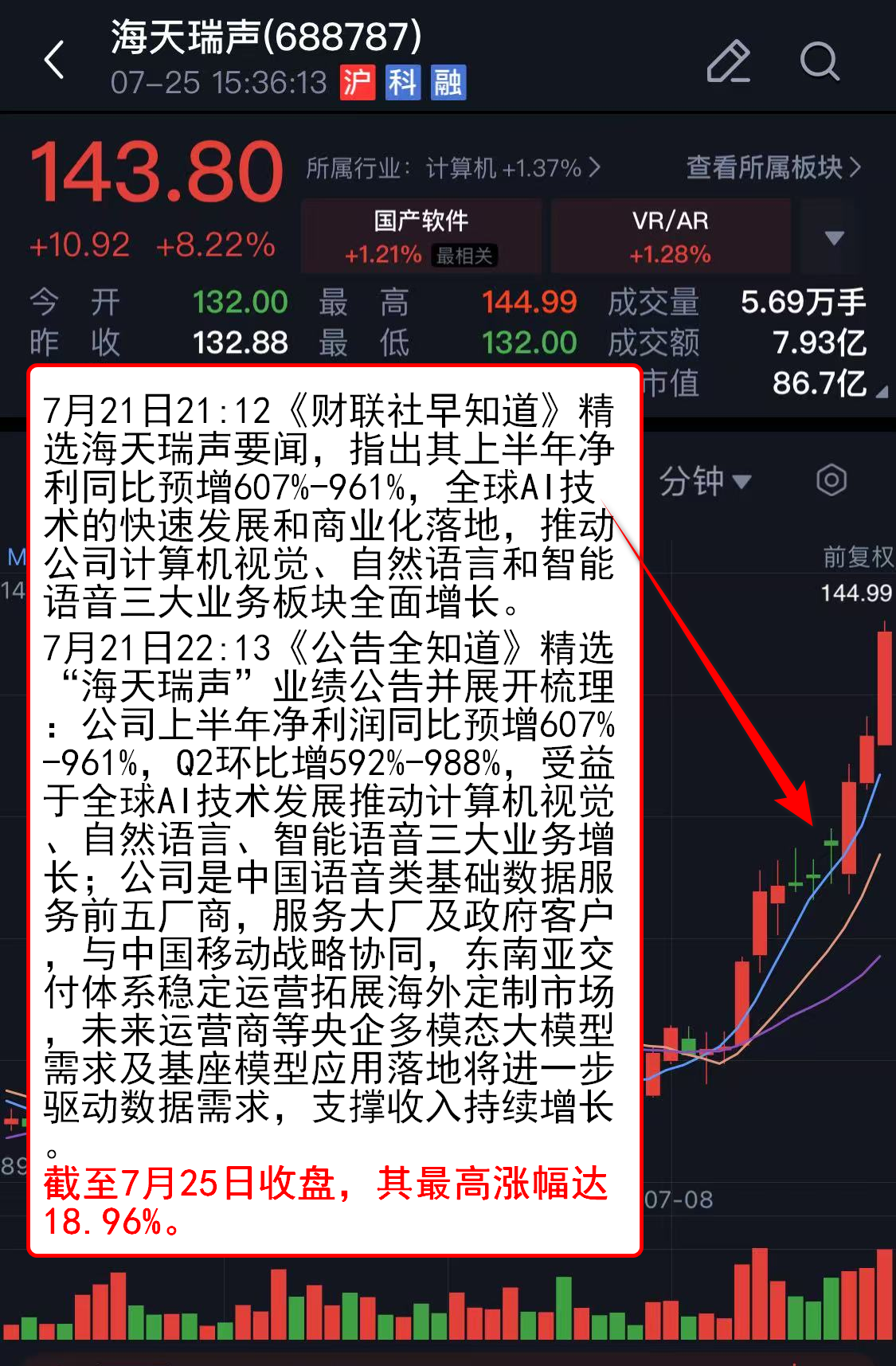Open the 国产软件 sector chip
This screenshot has width=896, height=1366.
[421, 237]
